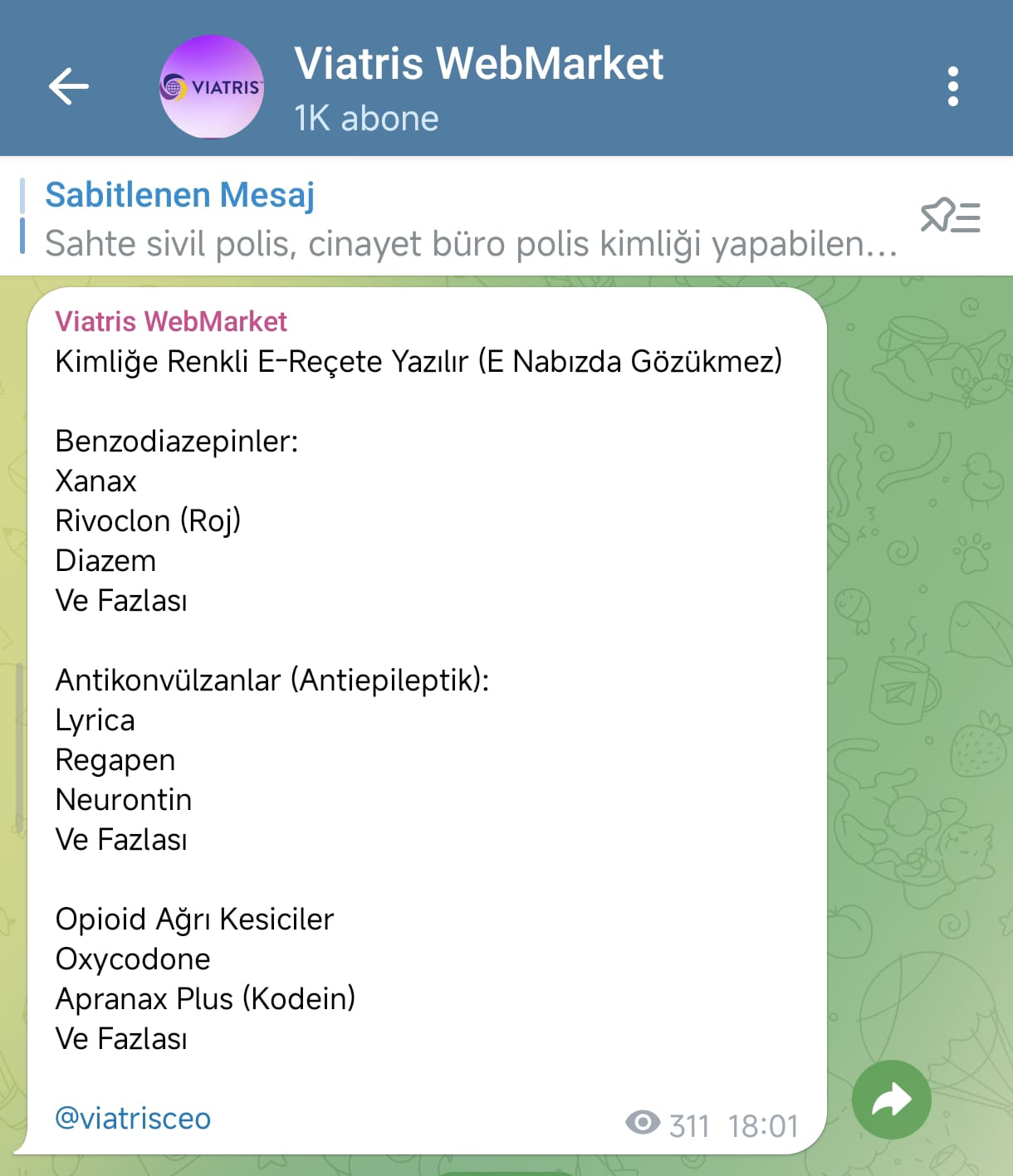
Task: Tap the Viatris channel avatar
Action: point(212,86)
